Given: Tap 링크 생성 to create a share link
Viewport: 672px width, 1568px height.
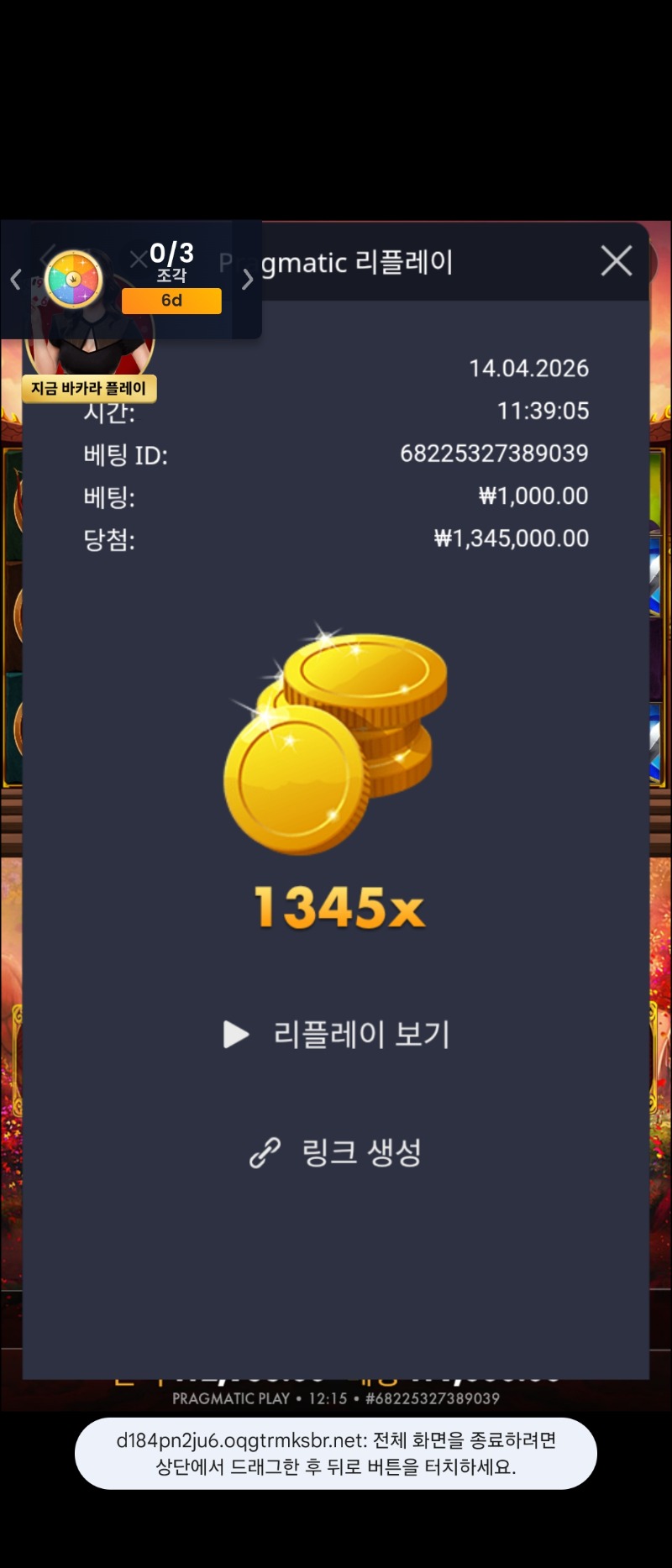Looking at the screenshot, I should [336, 1152].
